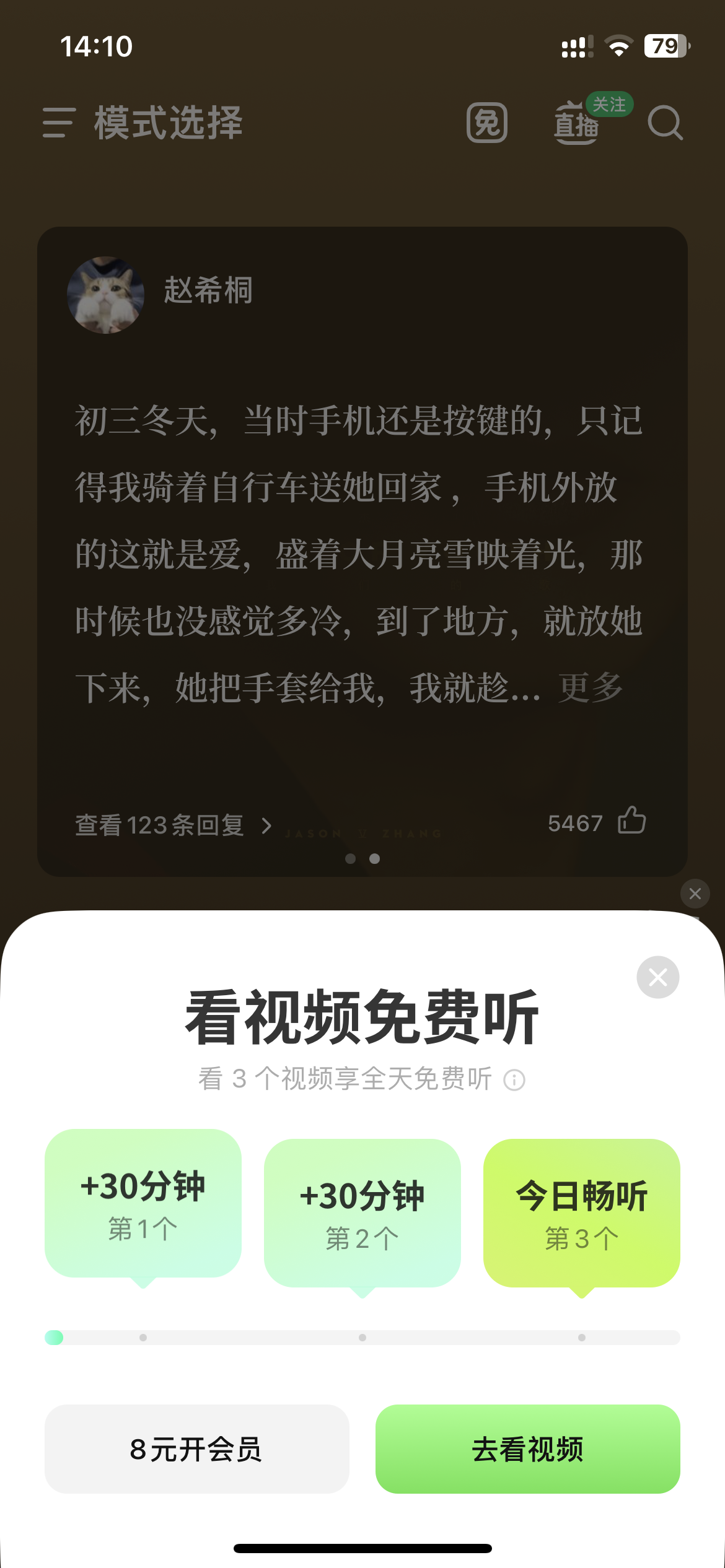
Task: Select the 今日畅听 第3个 reward card
Action: [x=581, y=1211]
